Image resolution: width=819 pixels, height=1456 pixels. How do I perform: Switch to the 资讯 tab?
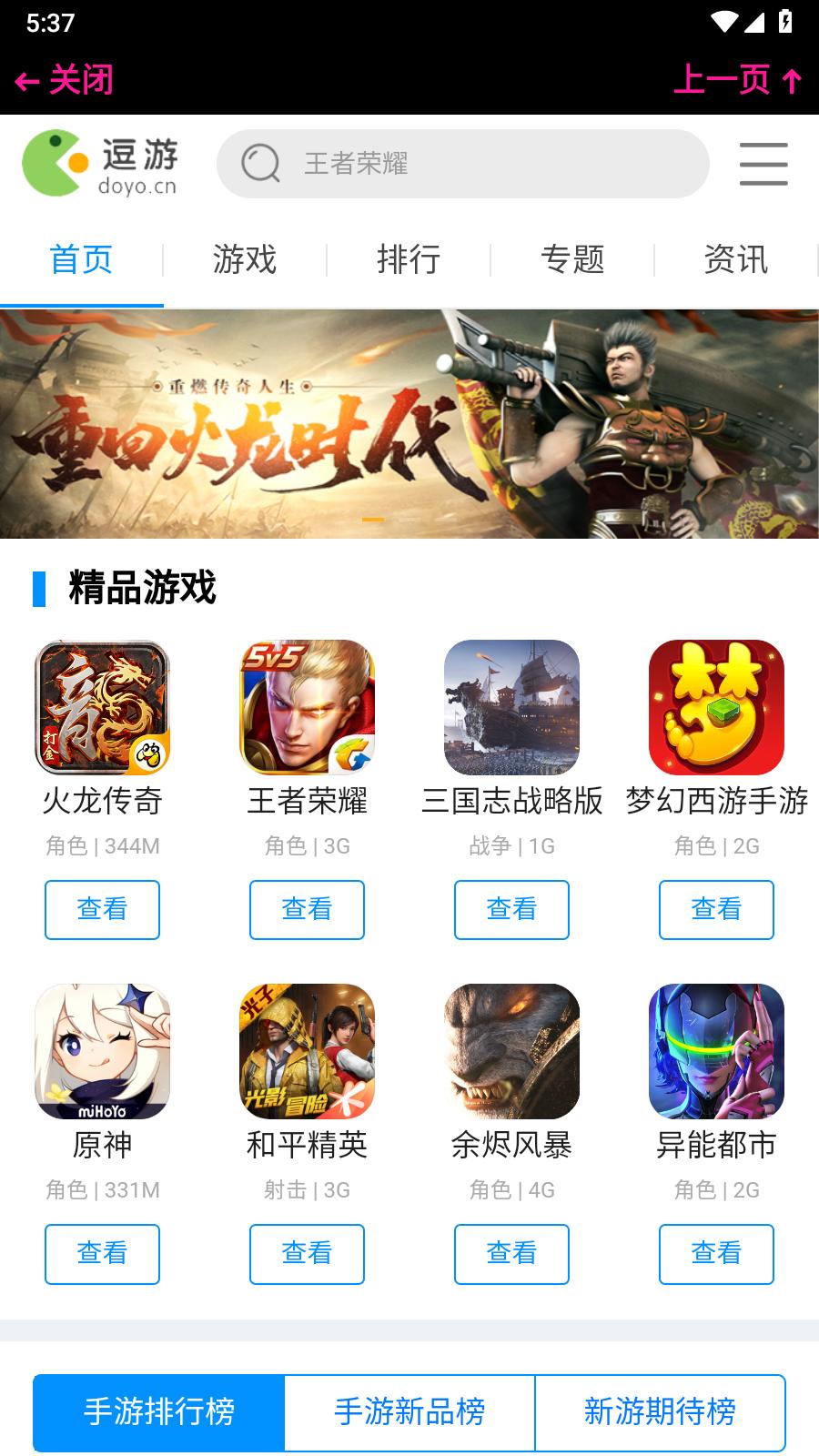pos(735,260)
